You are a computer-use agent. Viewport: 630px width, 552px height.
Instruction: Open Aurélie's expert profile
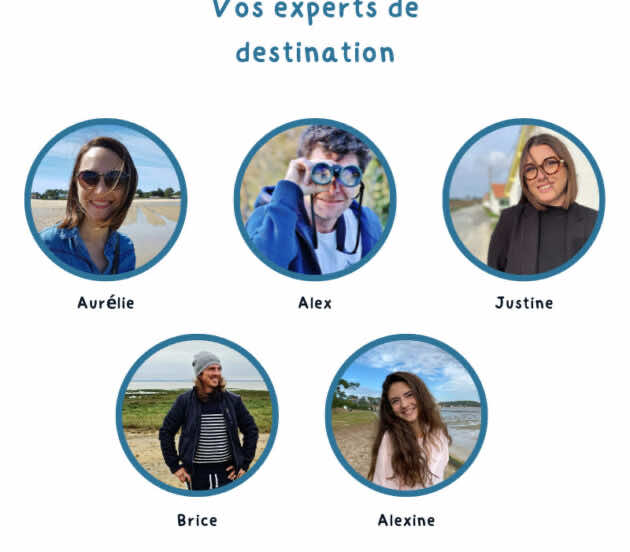click(x=105, y=200)
